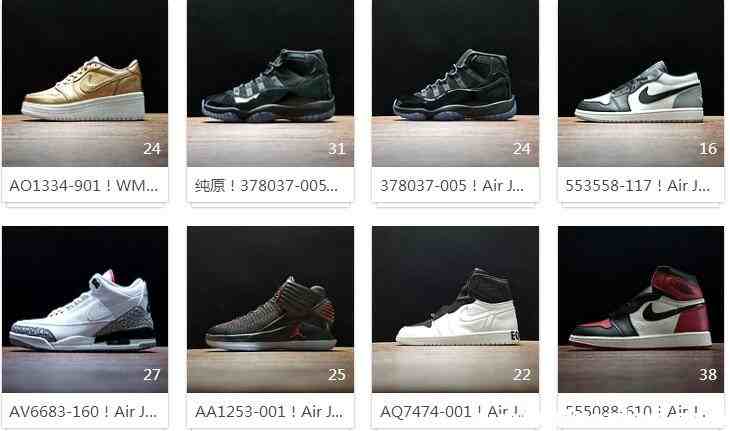Screen dimensions: 730x431
Task: Open the AV6683-160 white sneaker album
Action: (x=84, y=310)
